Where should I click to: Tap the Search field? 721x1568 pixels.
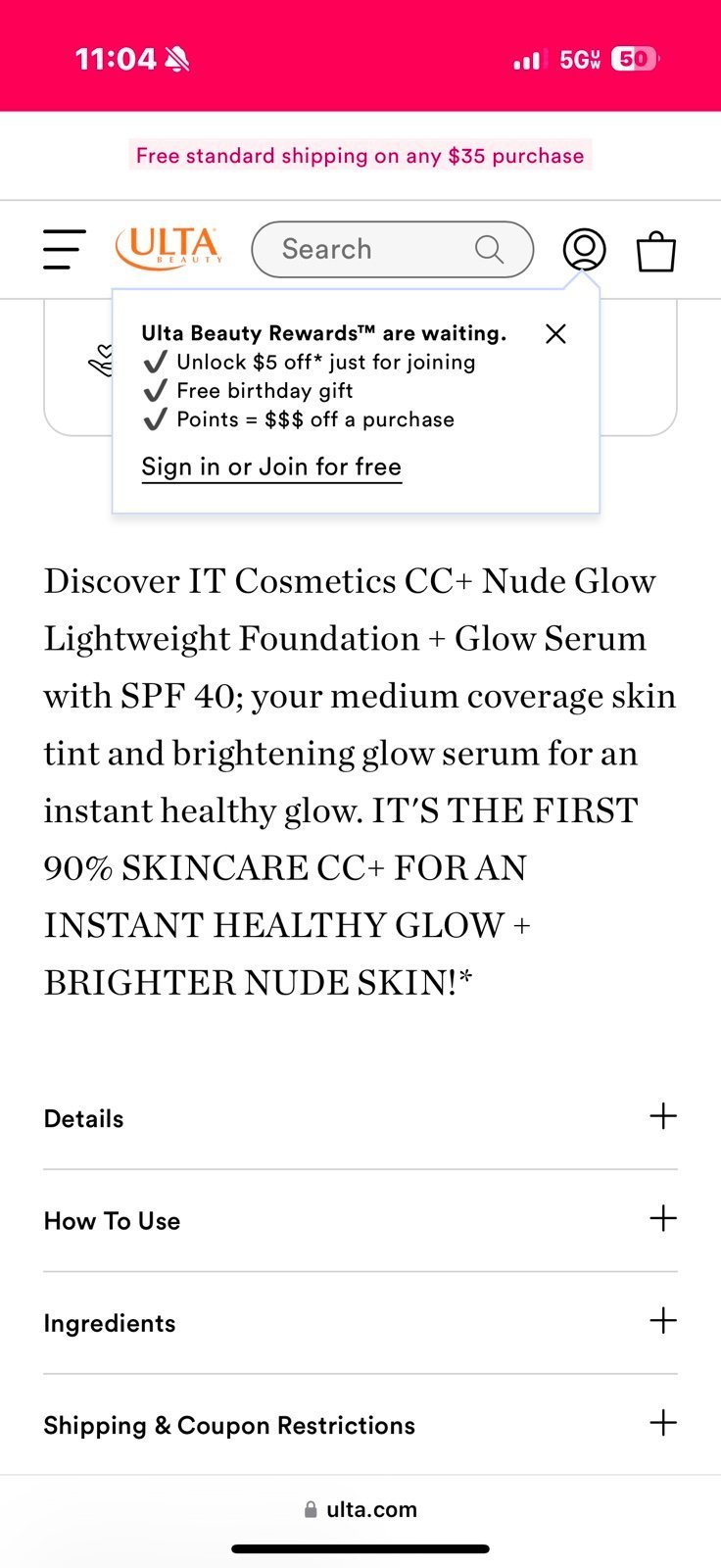[x=393, y=249]
